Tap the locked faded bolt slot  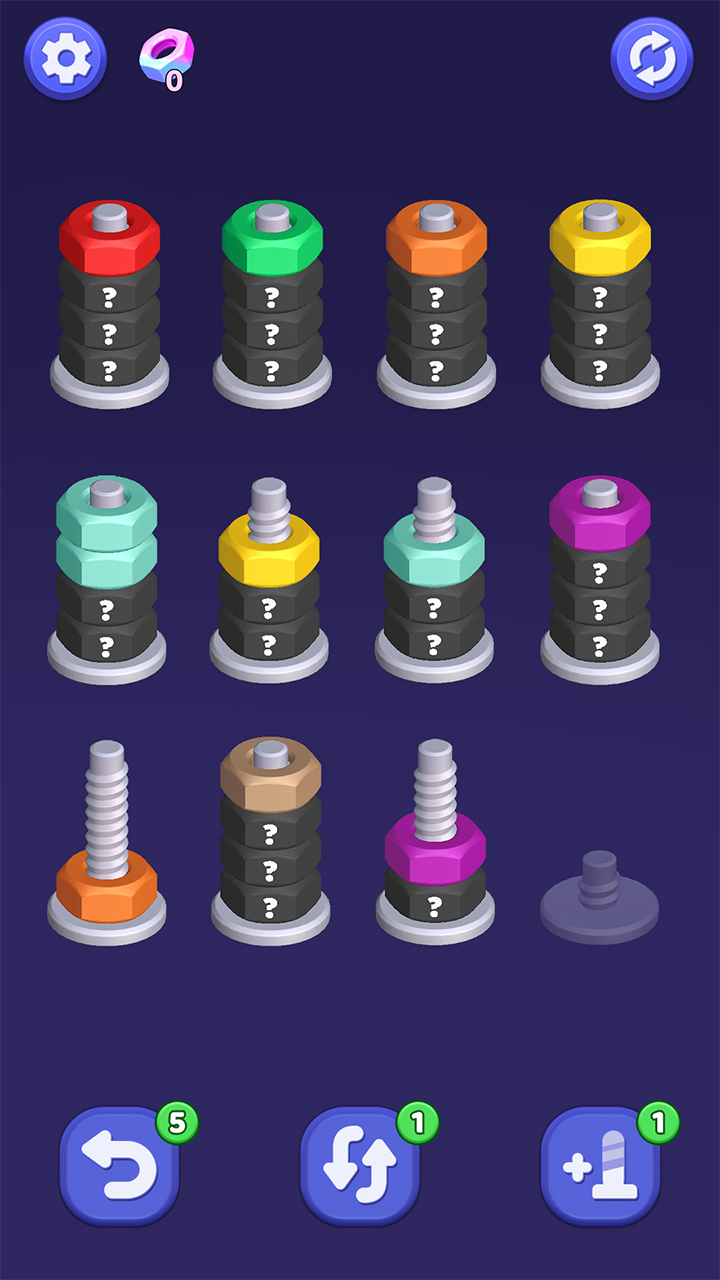599,895
